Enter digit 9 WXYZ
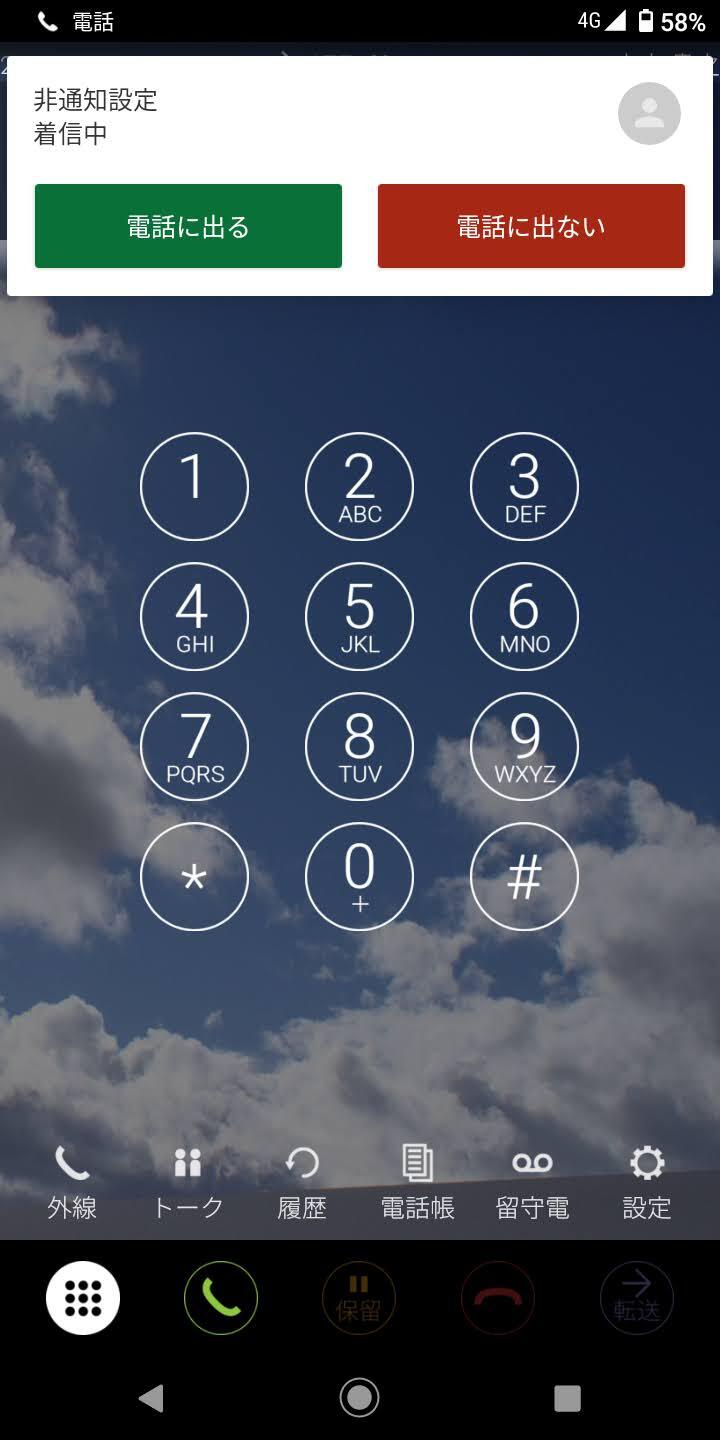720x1440 pixels. 524,747
